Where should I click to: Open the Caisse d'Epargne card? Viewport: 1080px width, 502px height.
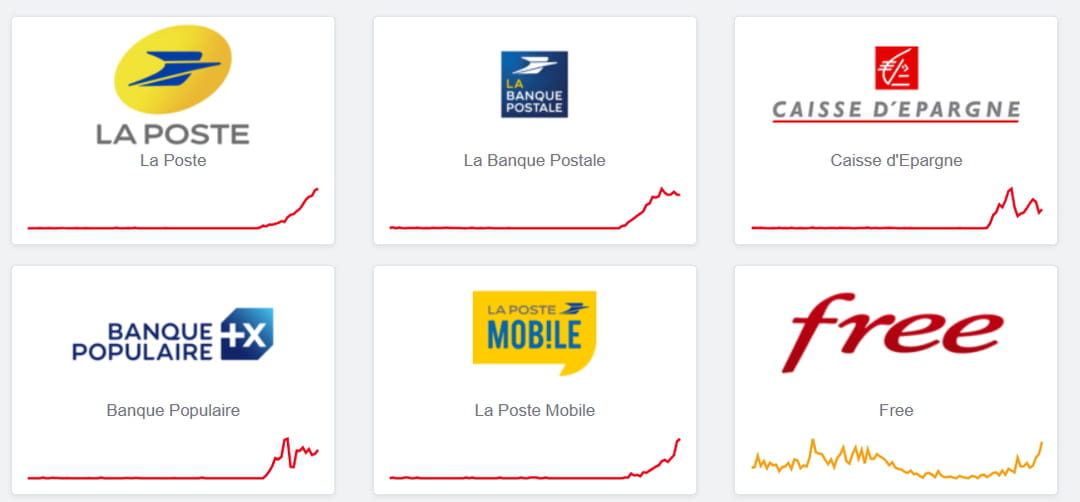pyautogui.click(x=896, y=130)
